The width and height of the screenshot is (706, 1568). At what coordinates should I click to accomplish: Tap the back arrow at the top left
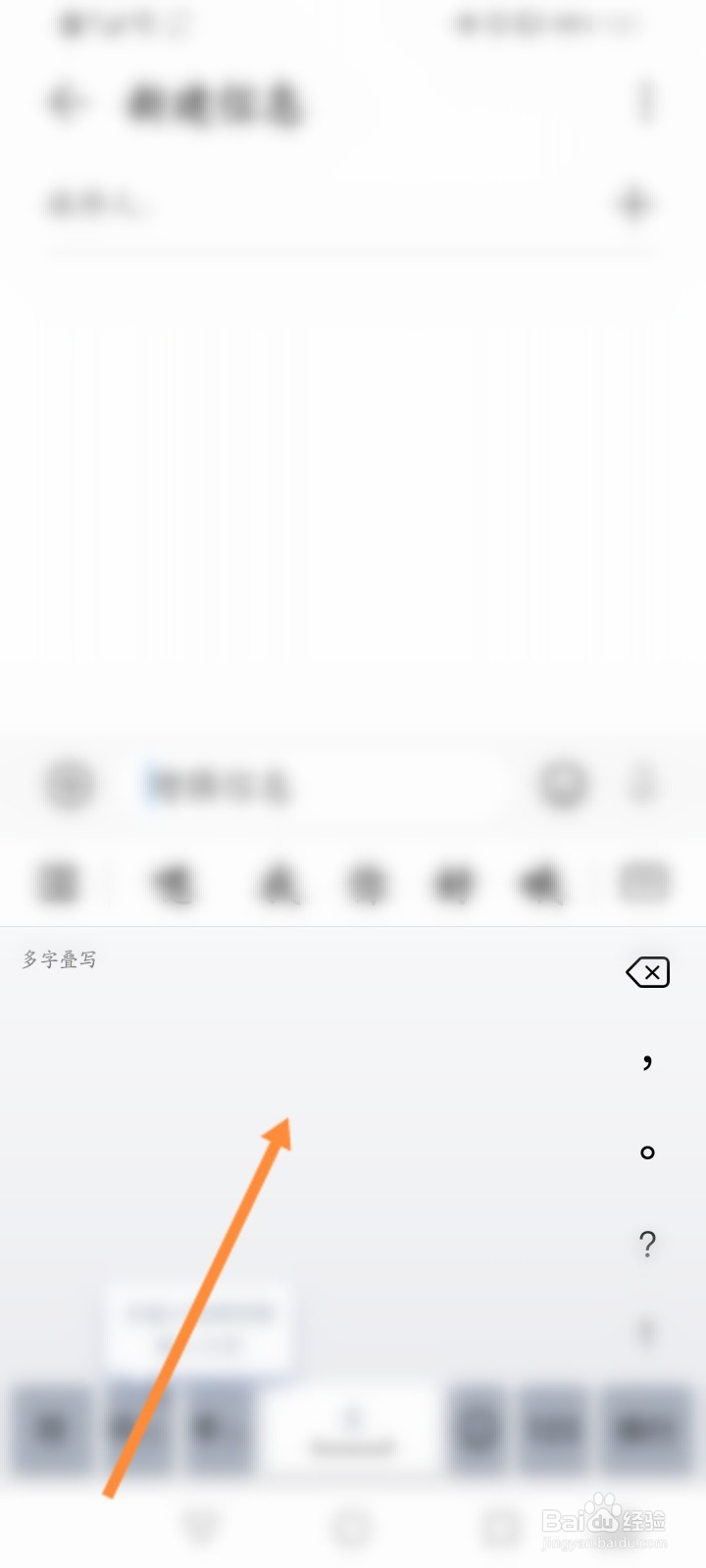(65, 103)
